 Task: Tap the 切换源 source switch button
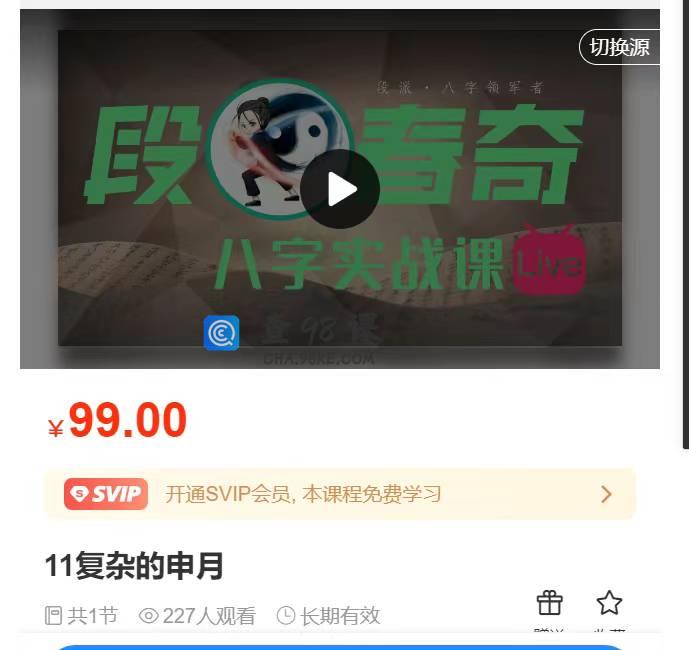click(619, 47)
